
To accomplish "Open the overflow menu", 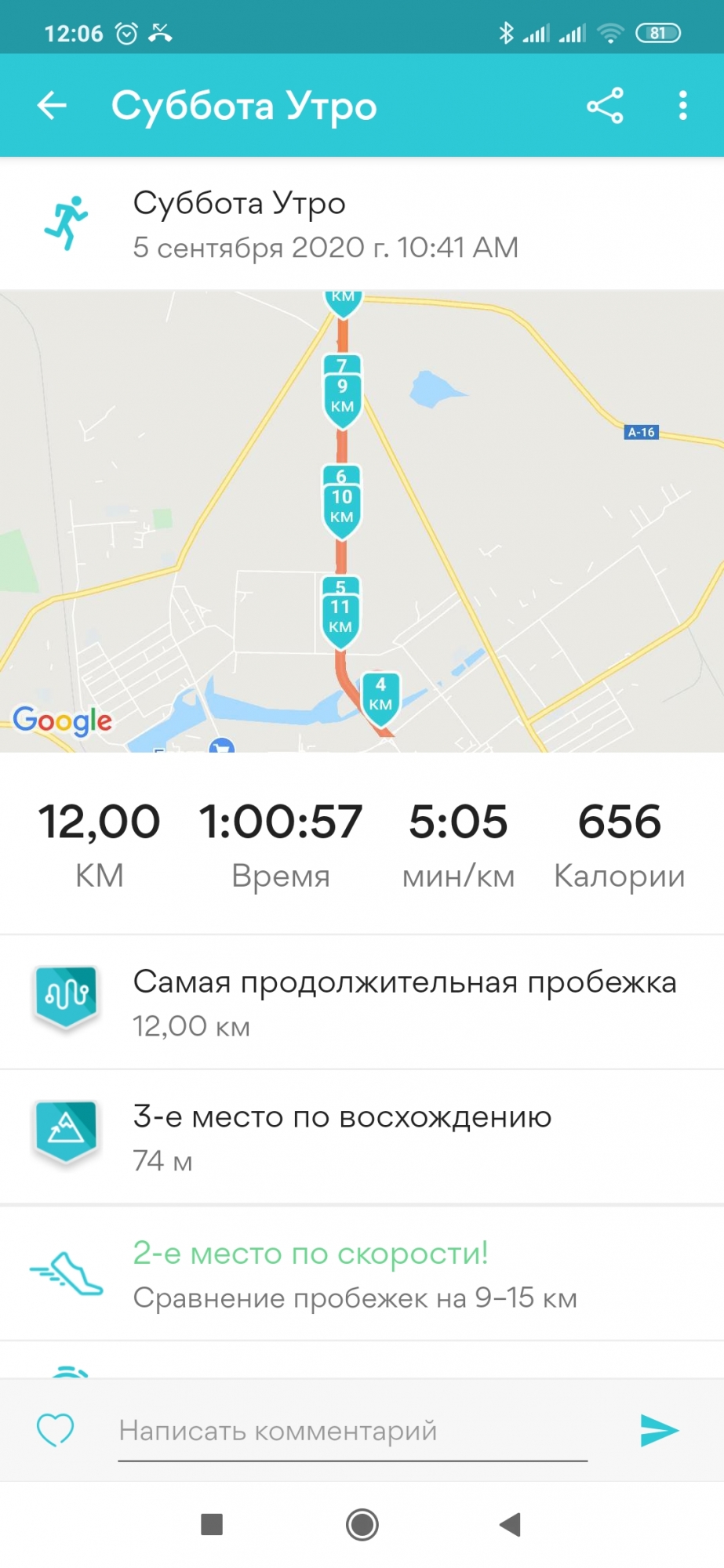I will pyautogui.click(x=683, y=106).
